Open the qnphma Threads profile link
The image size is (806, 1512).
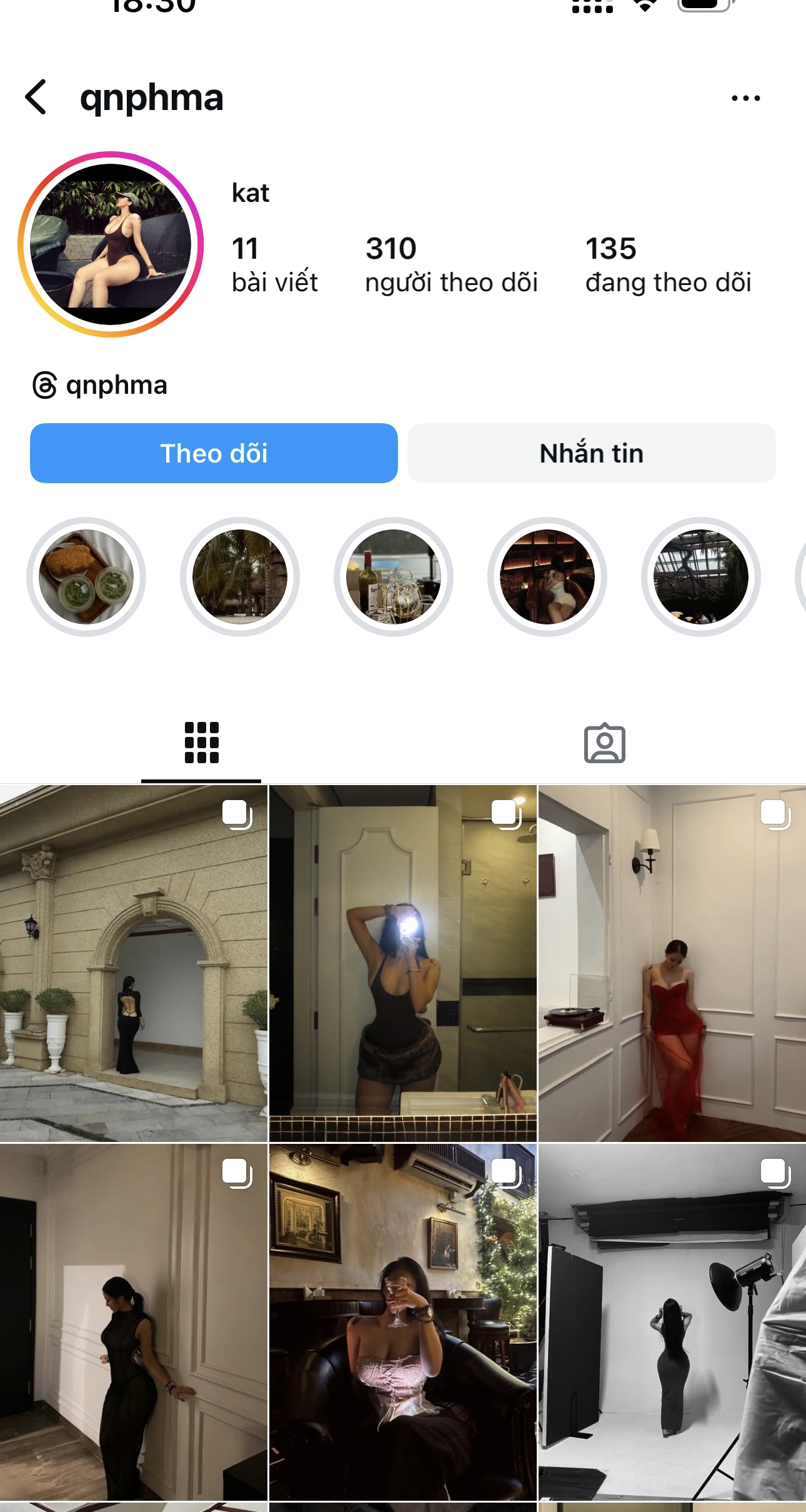pos(100,385)
